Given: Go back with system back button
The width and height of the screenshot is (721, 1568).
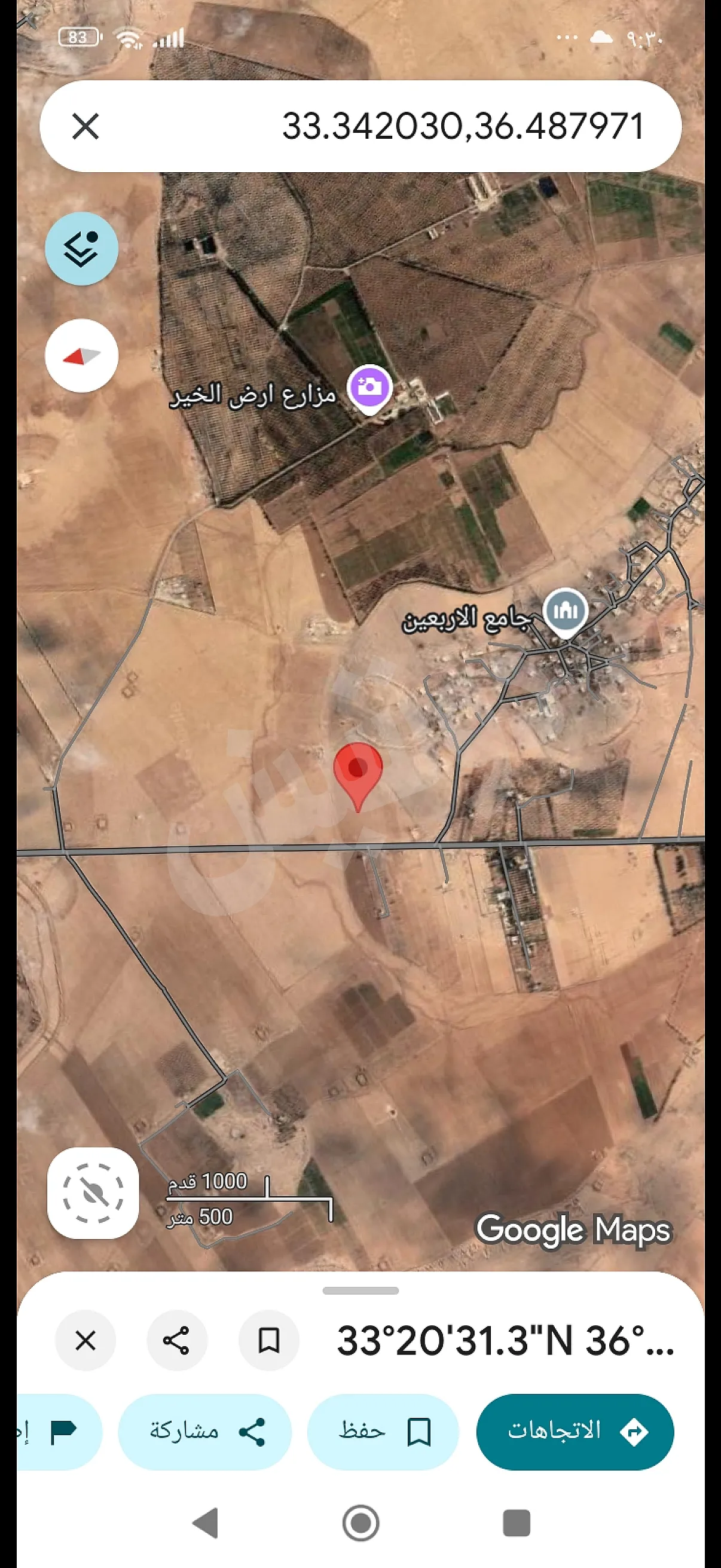Looking at the screenshot, I should [x=205, y=1523].
